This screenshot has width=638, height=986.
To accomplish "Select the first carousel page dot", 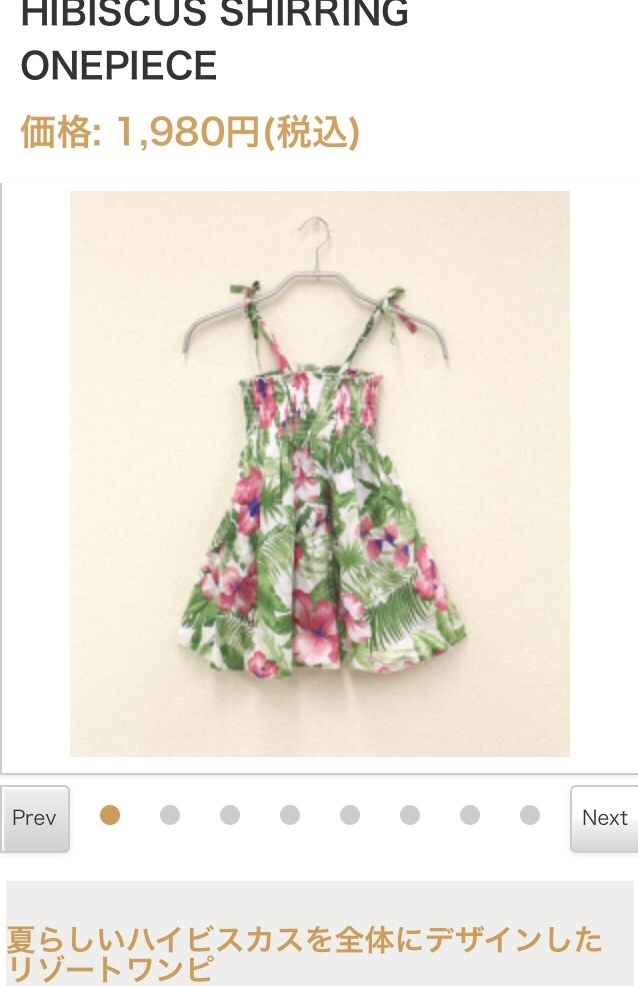I will [110, 815].
